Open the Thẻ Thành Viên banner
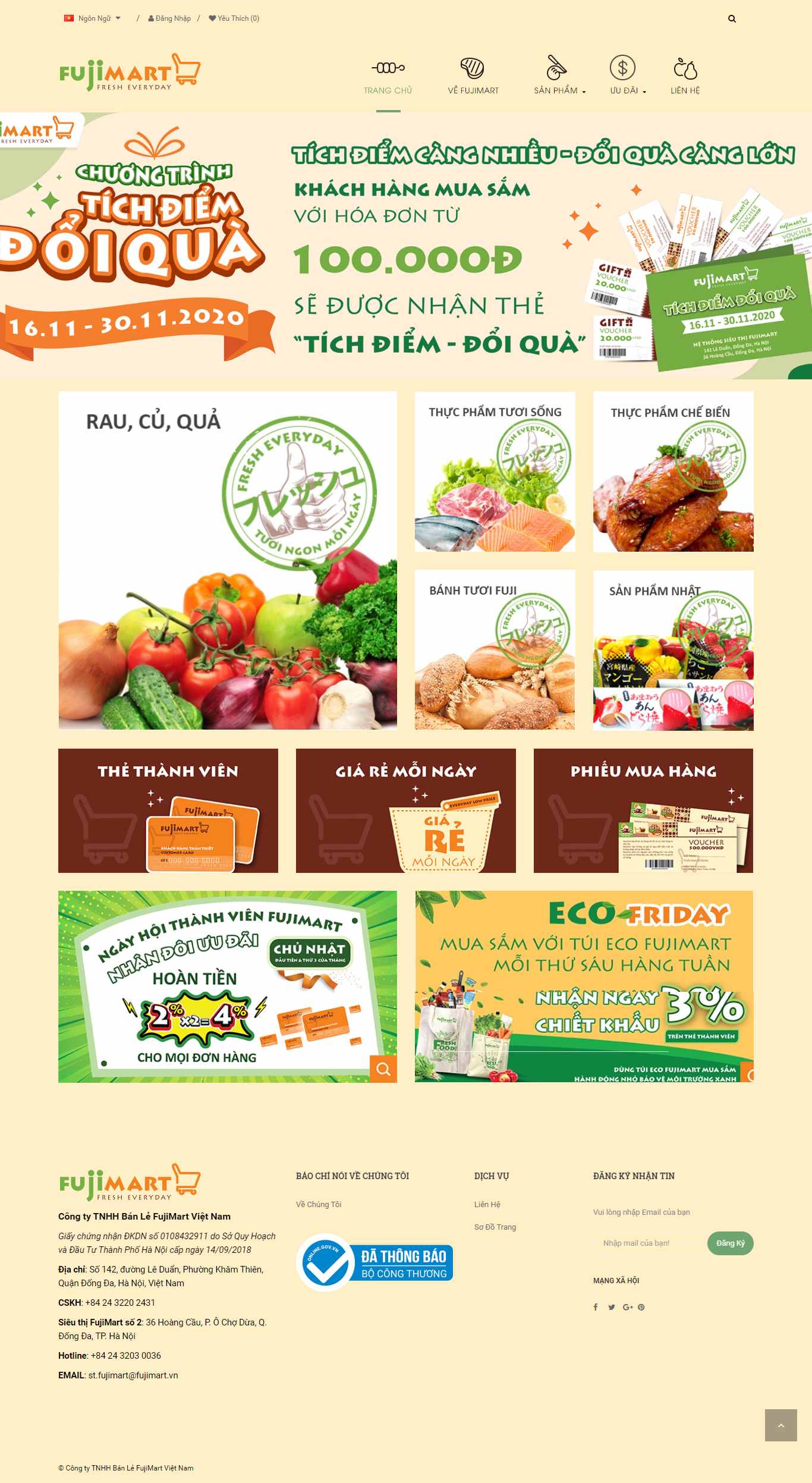The width and height of the screenshot is (812, 1483). [x=168, y=810]
